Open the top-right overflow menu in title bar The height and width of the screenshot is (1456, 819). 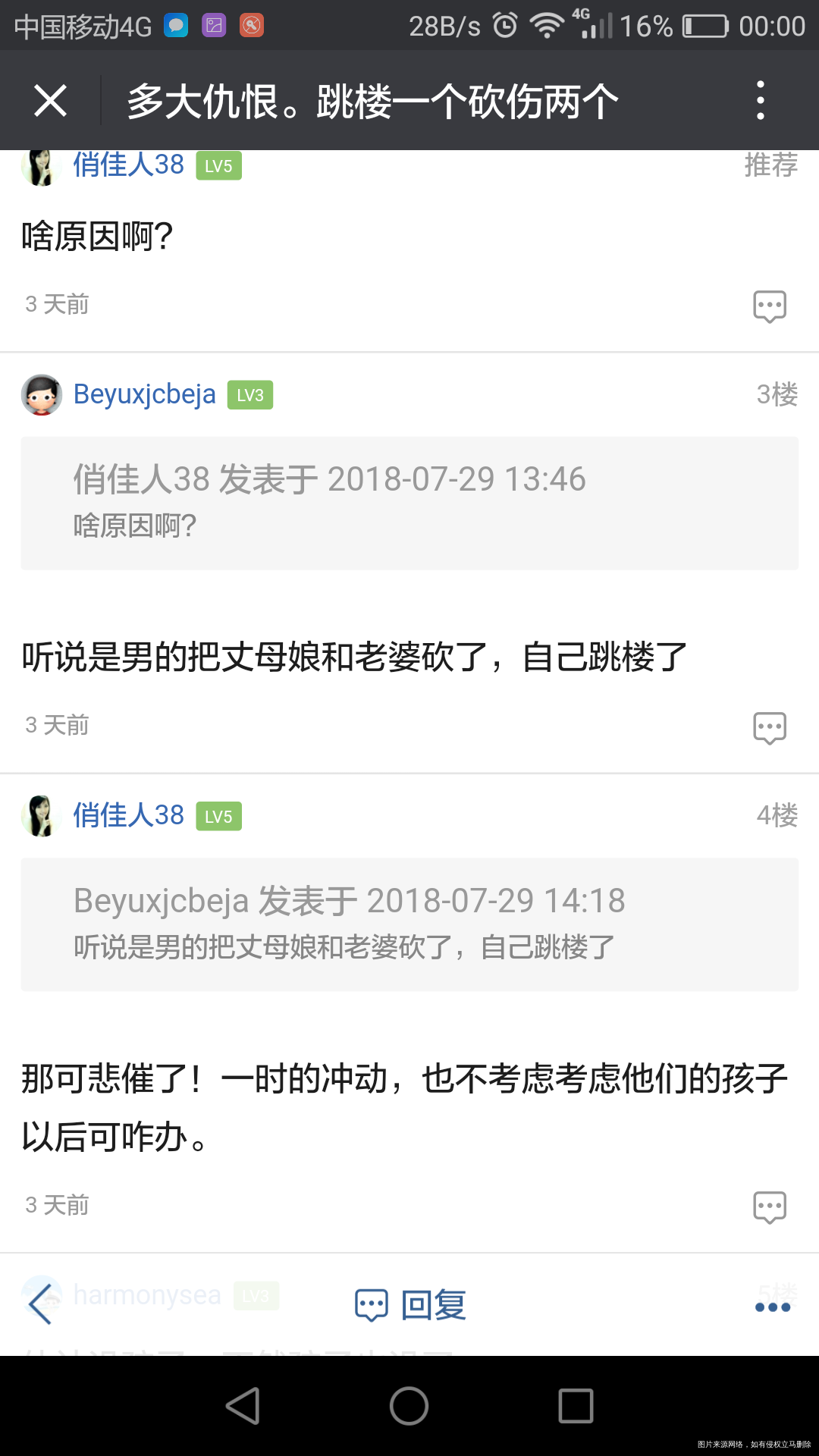(x=760, y=99)
